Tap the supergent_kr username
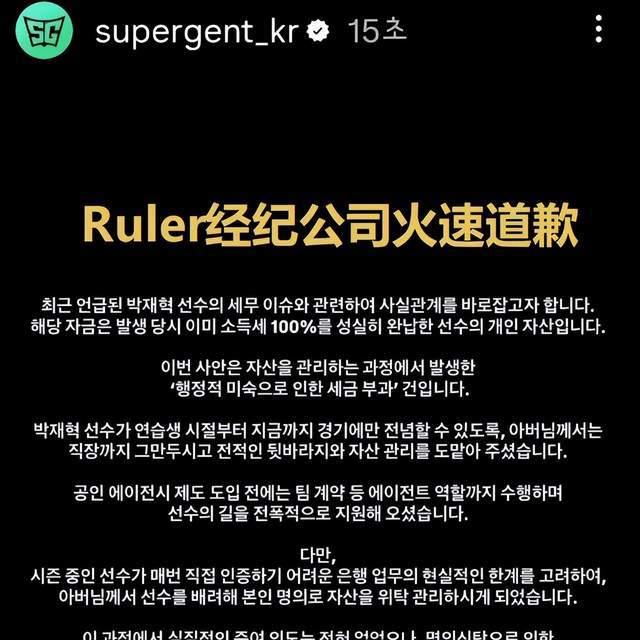This screenshot has height=640, width=640. pyautogui.click(x=196, y=31)
